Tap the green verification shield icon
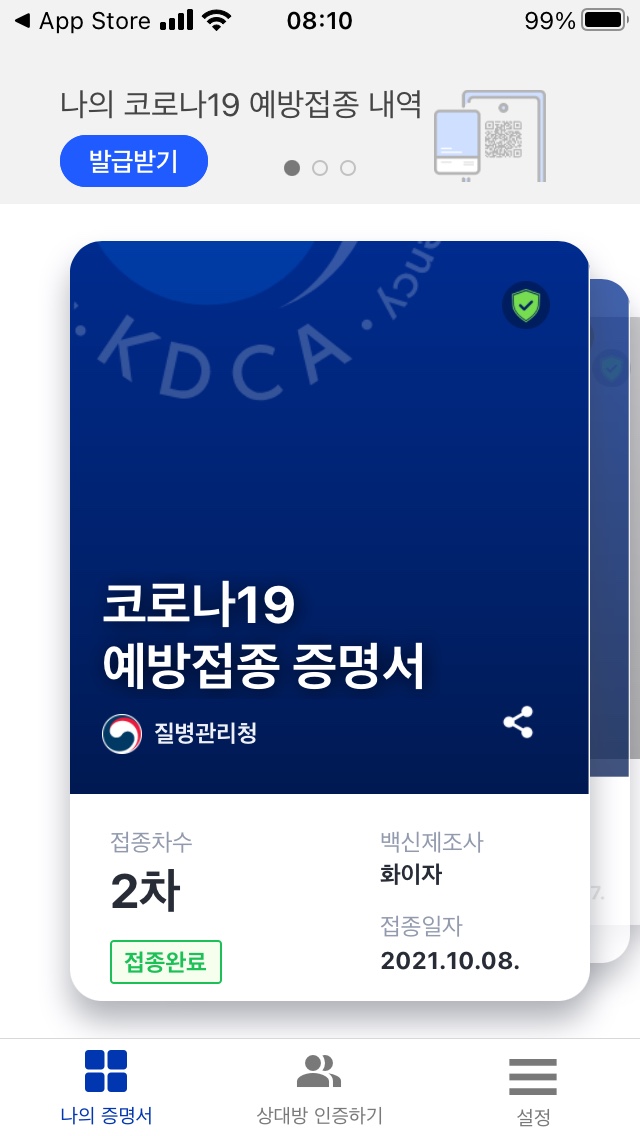The width and height of the screenshot is (640, 1136). pyautogui.click(x=525, y=305)
